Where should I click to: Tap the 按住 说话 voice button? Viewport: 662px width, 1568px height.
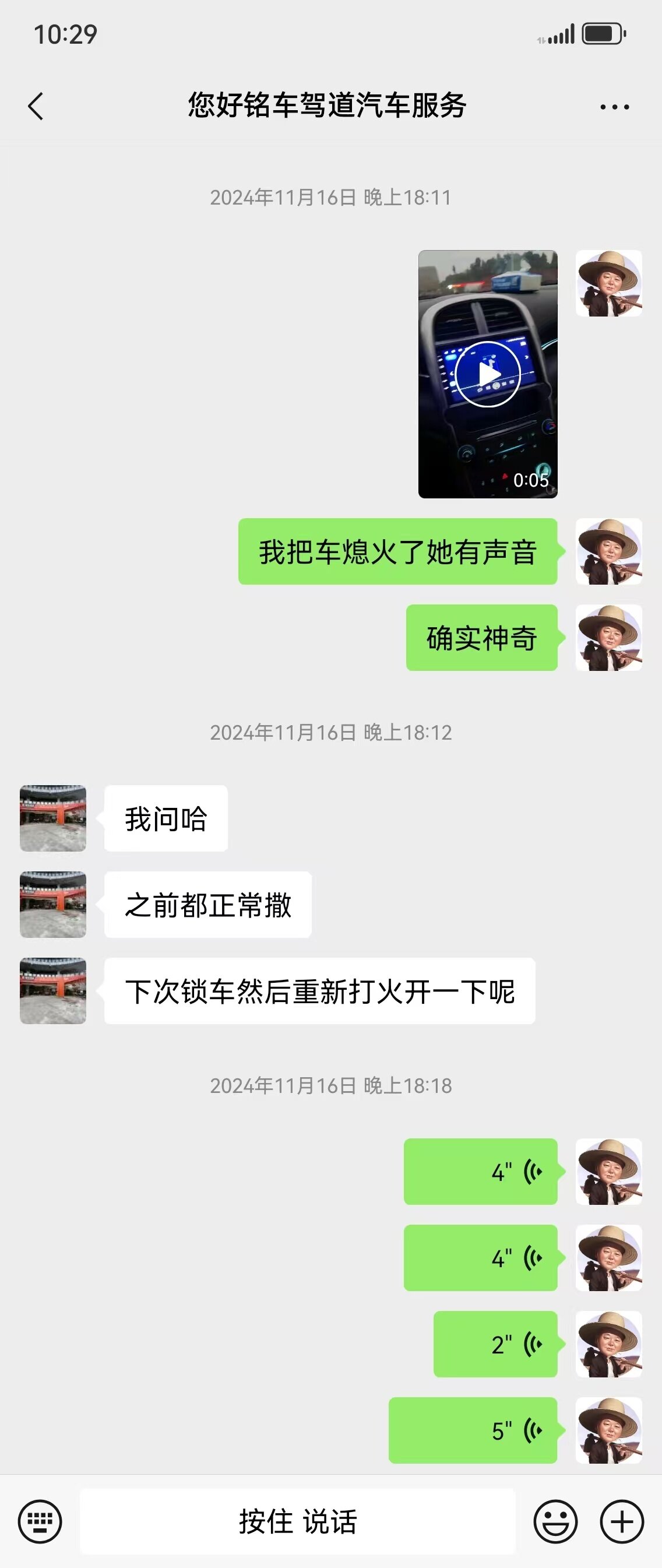[x=298, y=1521]
